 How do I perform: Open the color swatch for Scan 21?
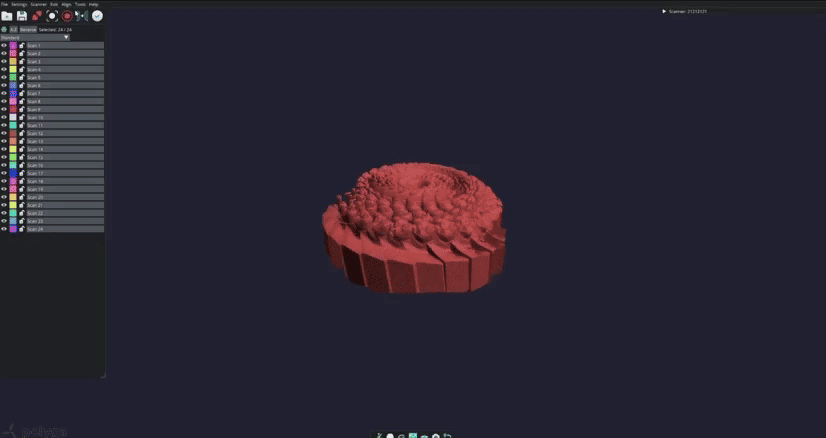click(13, 205)
